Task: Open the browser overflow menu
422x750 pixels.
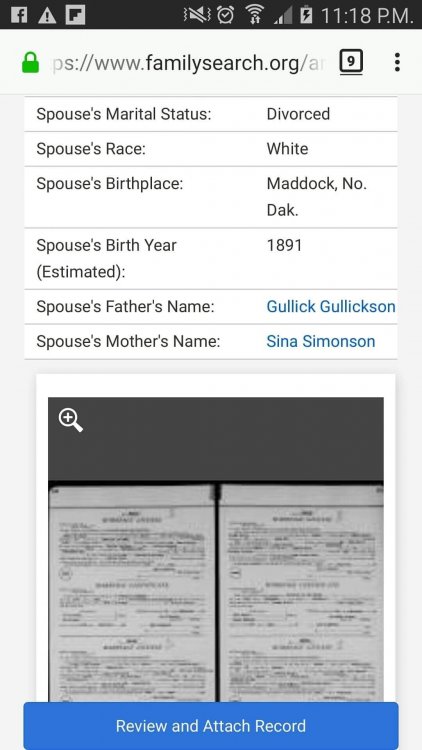Action: (397, 62)
